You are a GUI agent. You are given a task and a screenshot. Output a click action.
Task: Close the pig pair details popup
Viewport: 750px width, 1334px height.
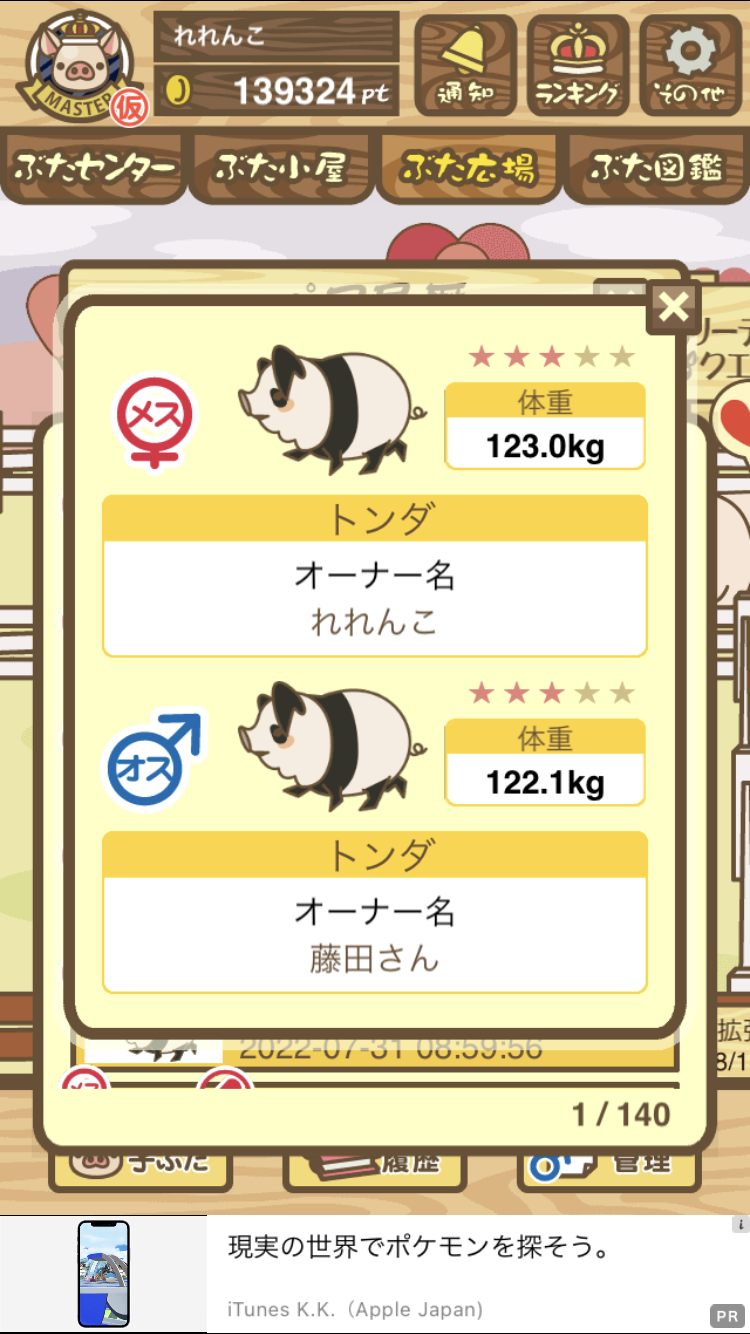(x=674, y=307)
